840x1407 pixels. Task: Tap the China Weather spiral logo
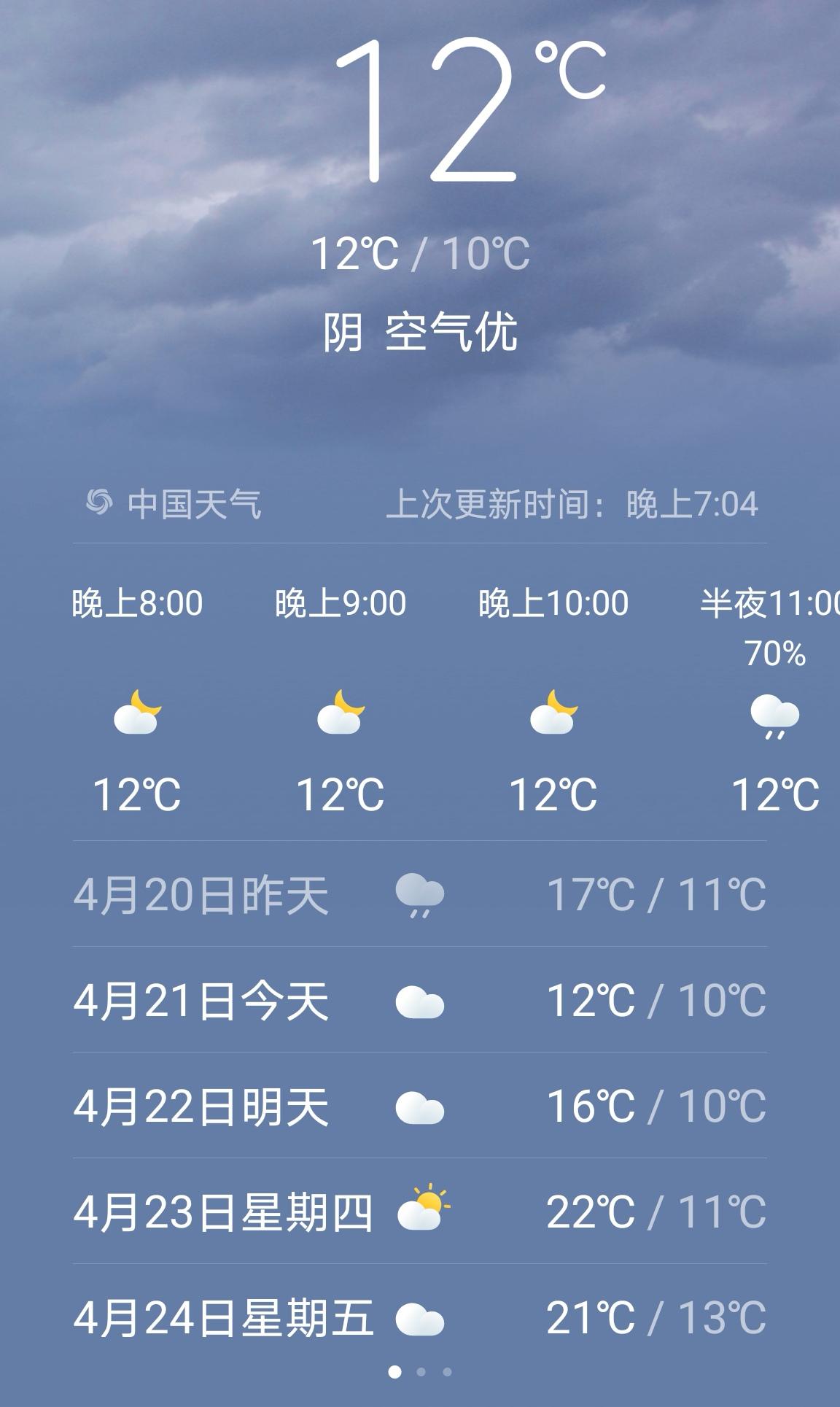pyautogui.click(x=98, y=502)
